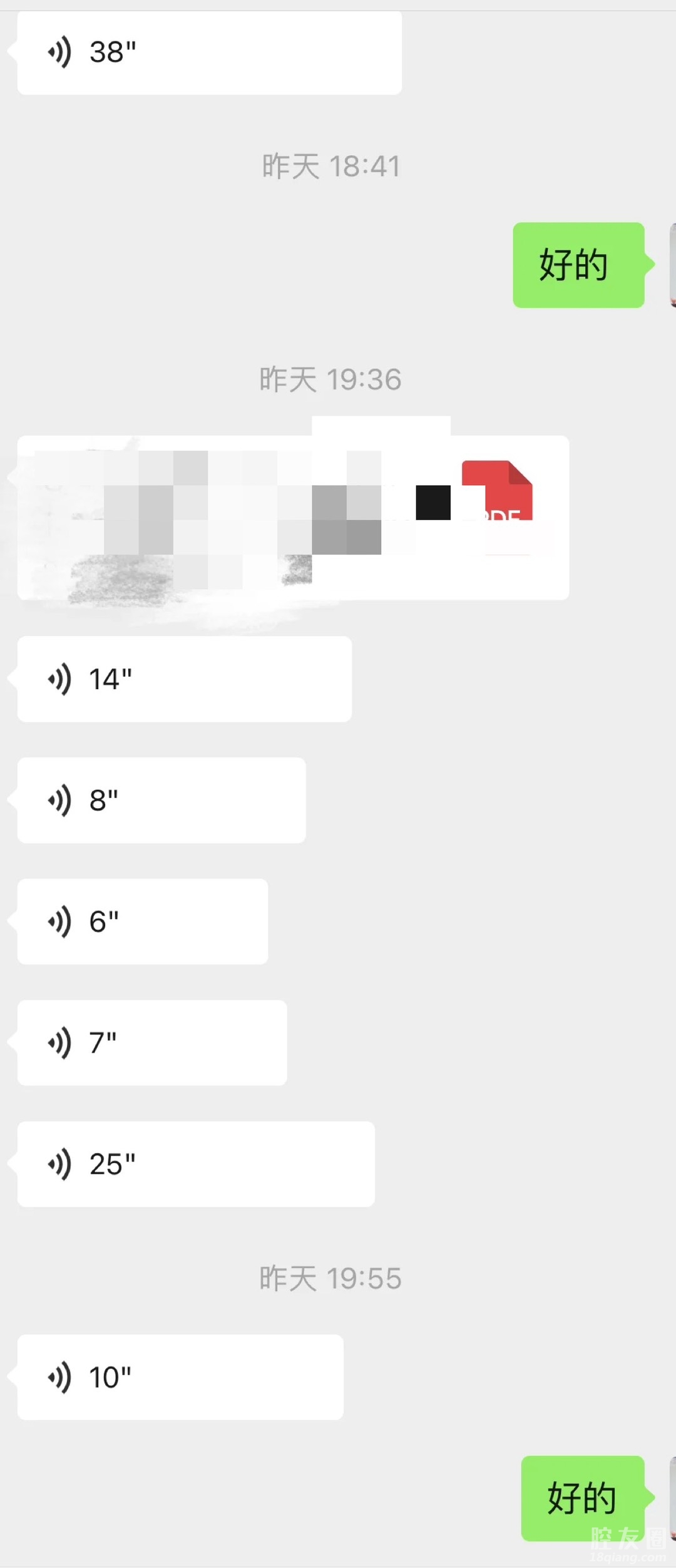This screenshot has width=676, height=1568.
Task: Open the PDF file attachment
Action: pos(293,518)
